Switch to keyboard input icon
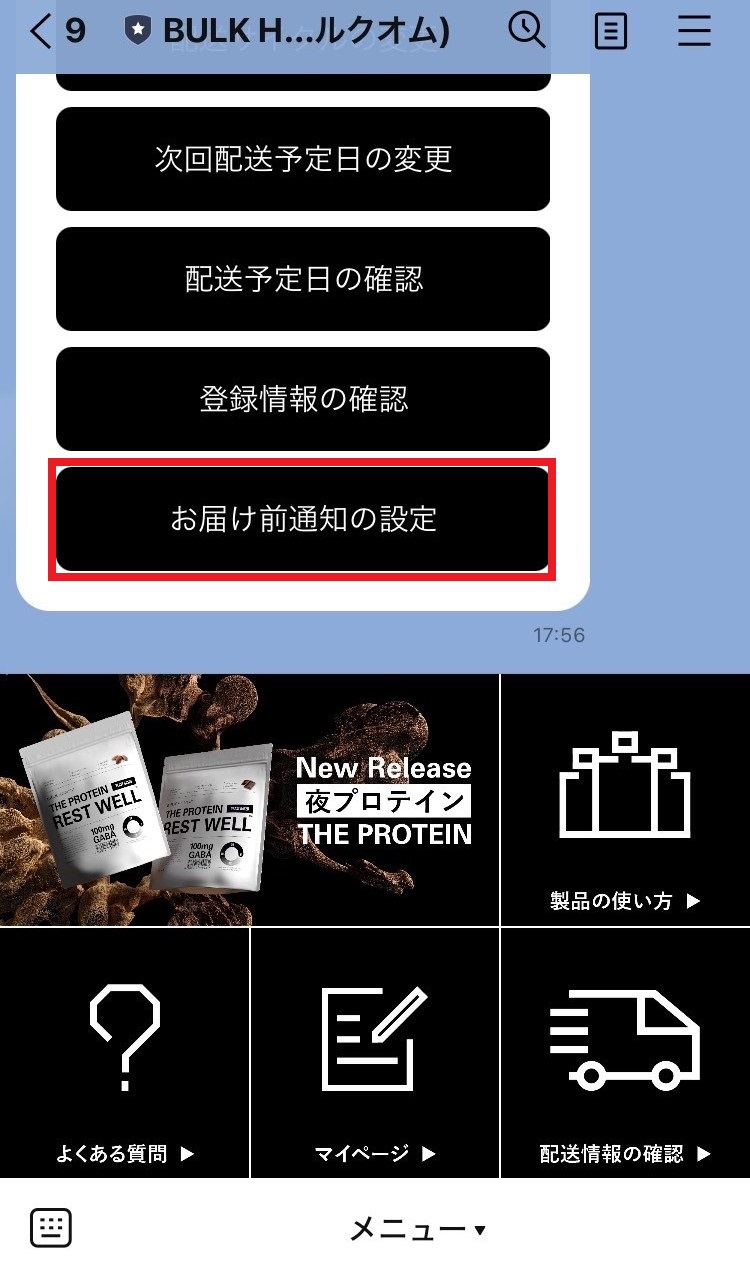 click(51, 1228)
